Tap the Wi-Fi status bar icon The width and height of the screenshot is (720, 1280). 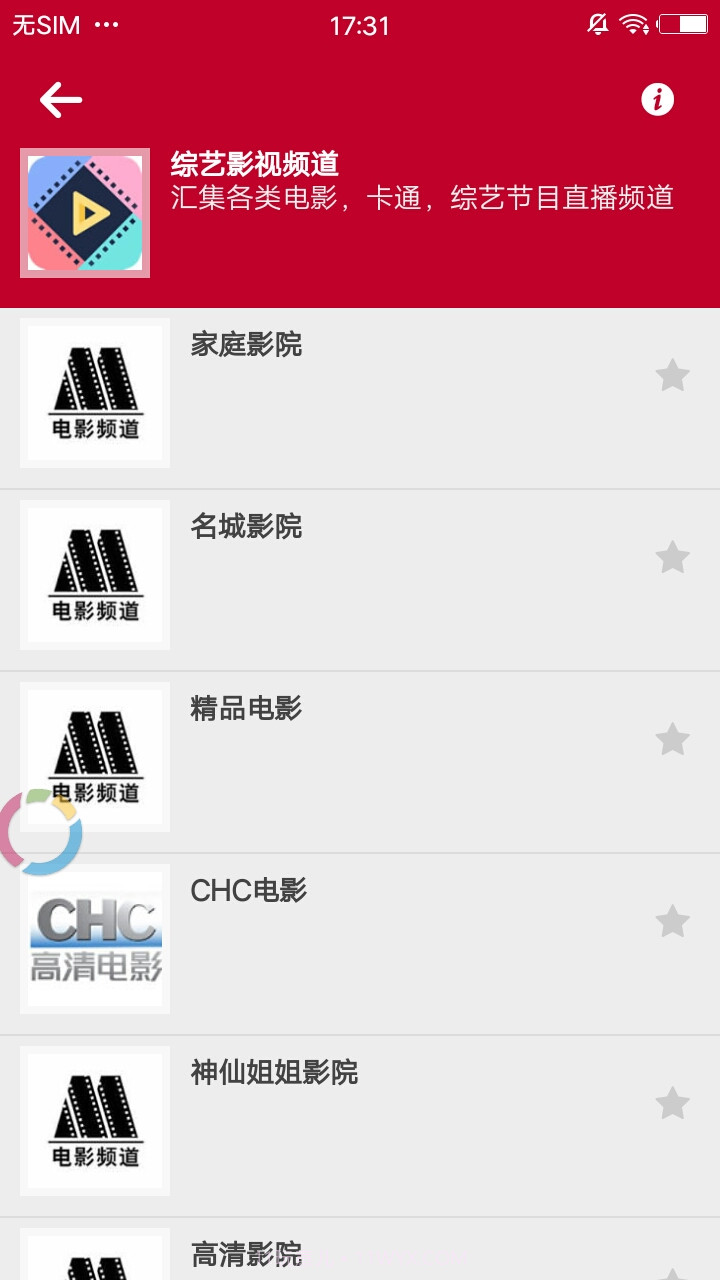point(632,24)
